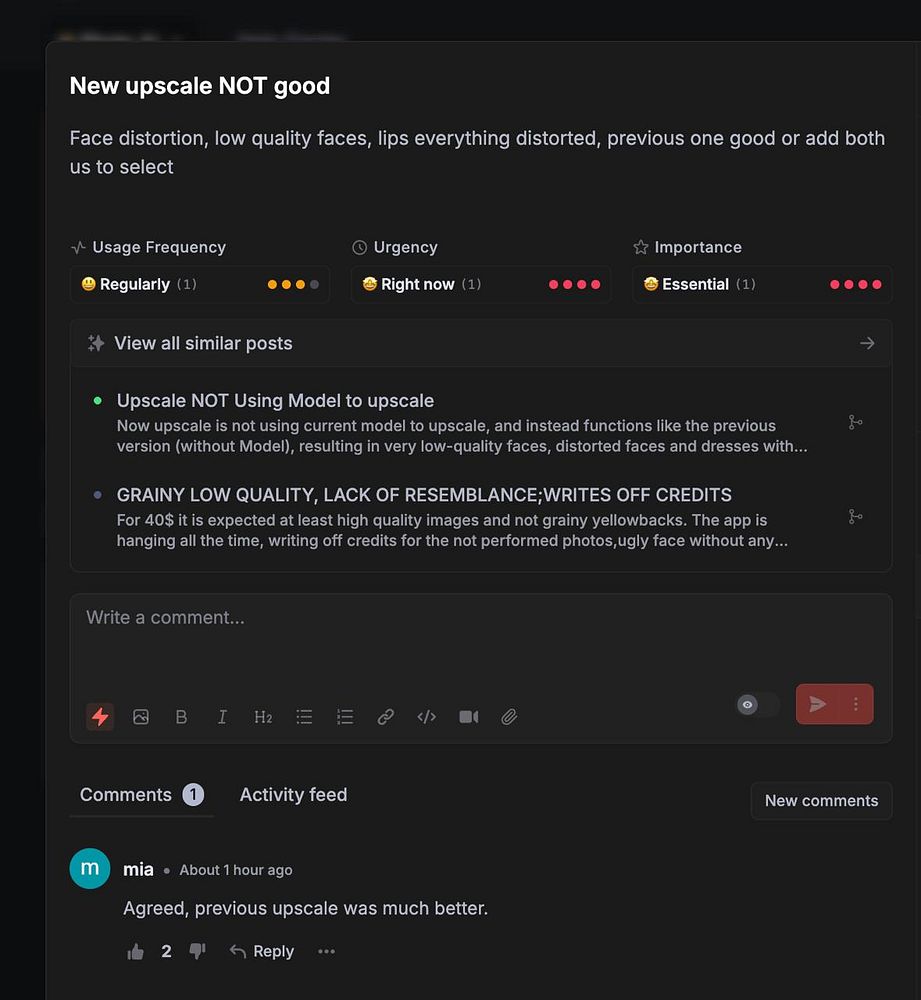Add a numbered list
The image size is (921, 1000).
(345, 717)
